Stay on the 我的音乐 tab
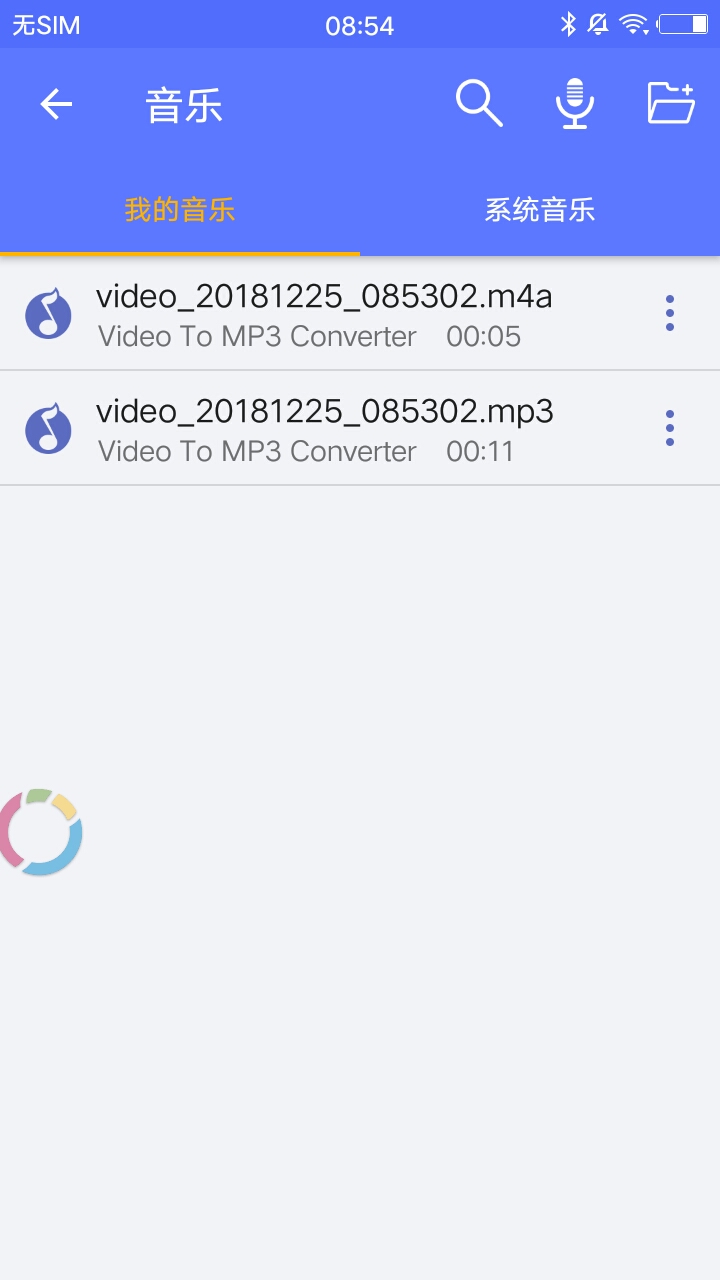Image resolution: width=720 pixels, height=1280 pixels. click(180, 210)
